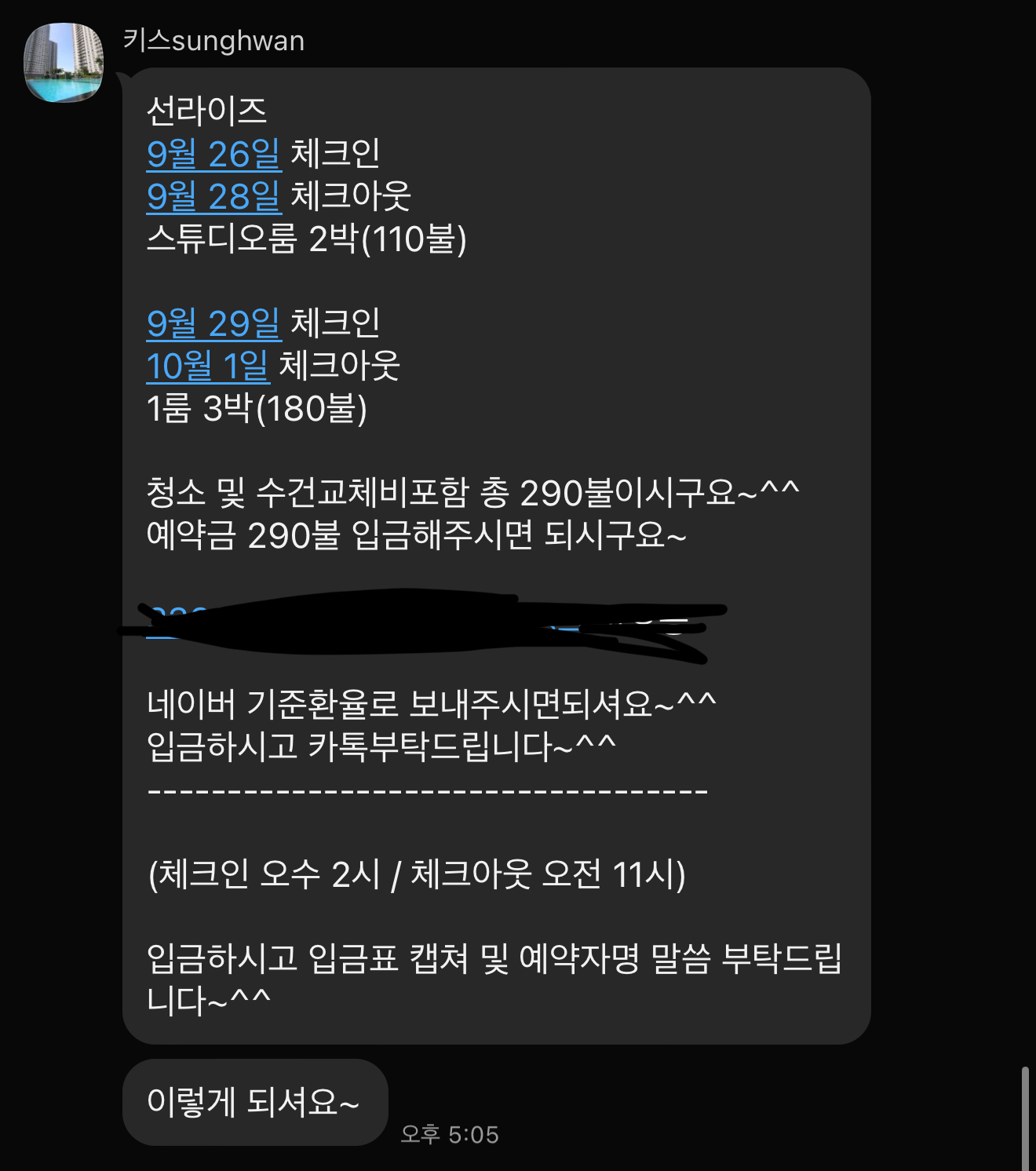Select the 9월 29일 date link

tap(213, 323)
